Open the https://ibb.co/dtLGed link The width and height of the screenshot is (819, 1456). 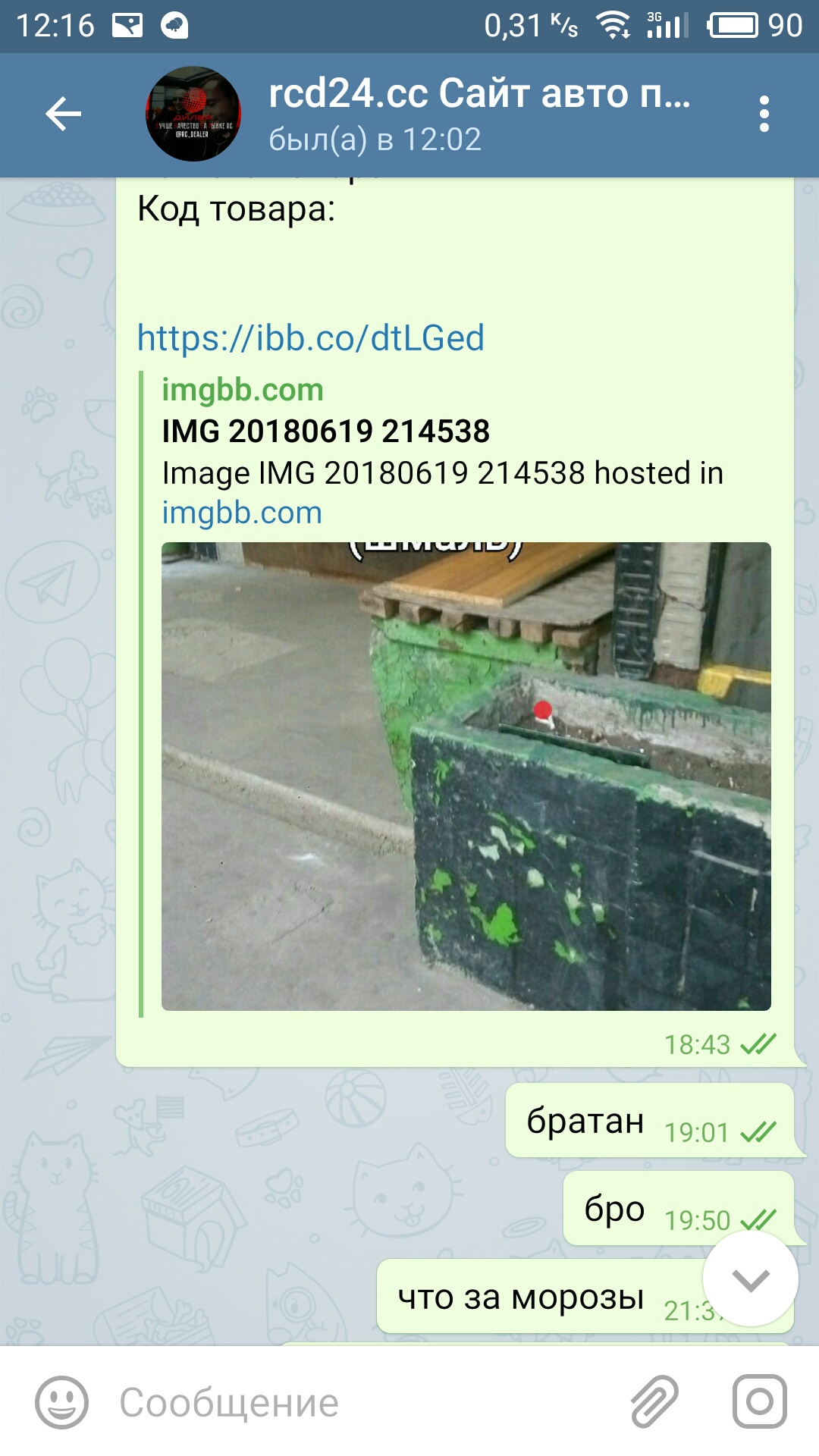click(x=311, y=337)
